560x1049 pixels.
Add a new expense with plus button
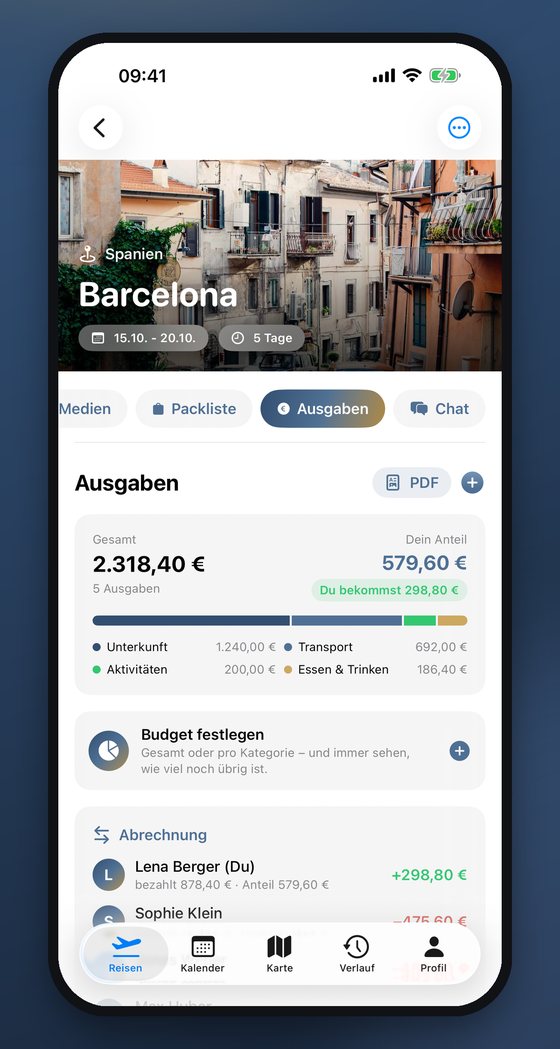472,482
